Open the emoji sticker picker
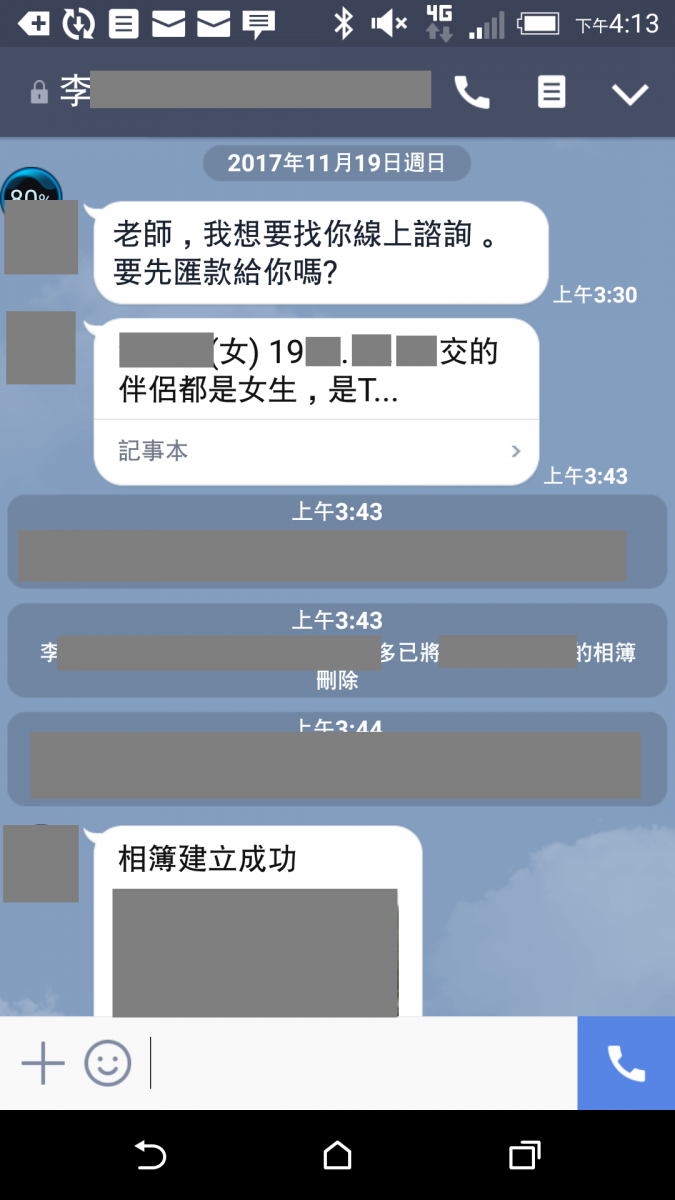The width and height of the screenshot is (675, 1200). [x=107, y=1063]
